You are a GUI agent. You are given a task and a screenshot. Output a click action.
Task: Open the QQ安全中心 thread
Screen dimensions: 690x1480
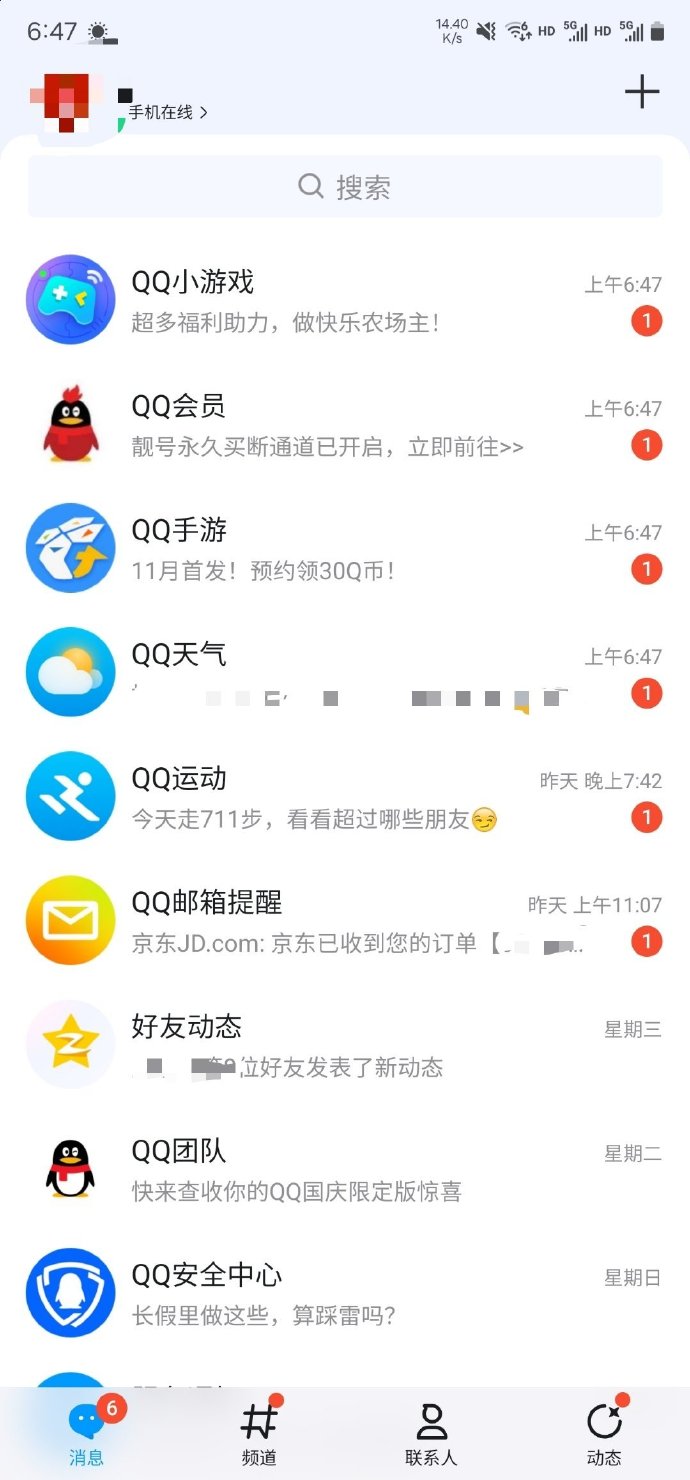pos(345,1293)
